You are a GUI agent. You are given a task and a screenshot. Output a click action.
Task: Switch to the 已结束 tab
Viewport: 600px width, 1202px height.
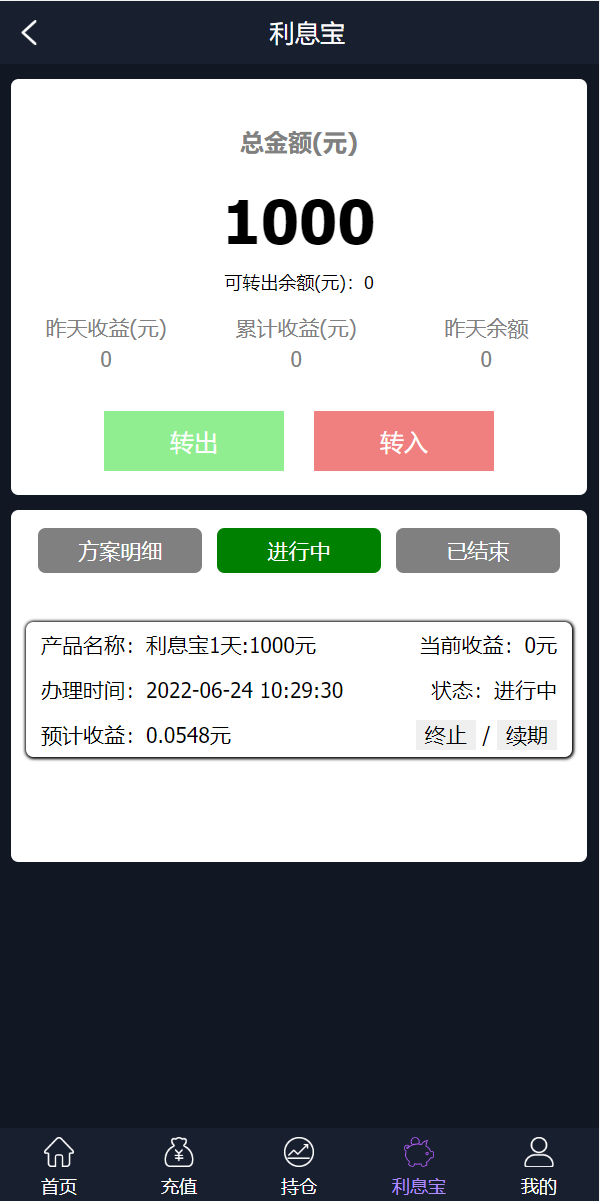(478, 551)
